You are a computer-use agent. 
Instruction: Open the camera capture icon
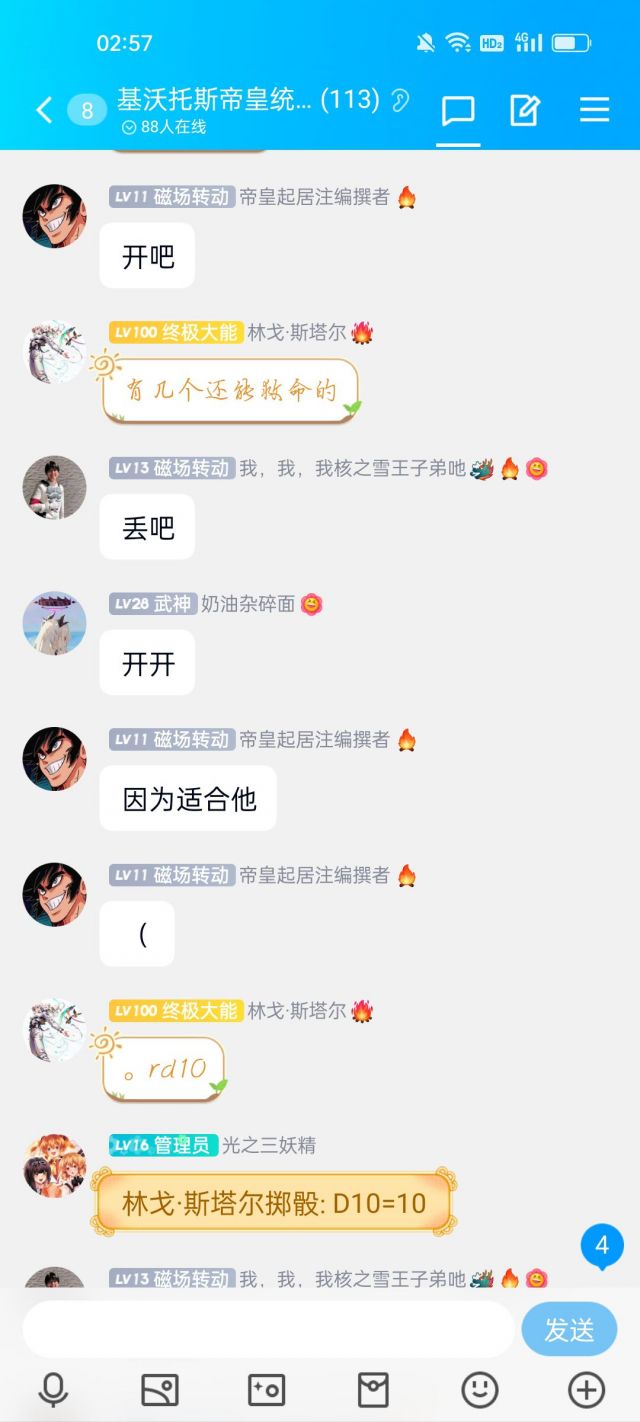pyautogui.click(x=266, y=1389)
